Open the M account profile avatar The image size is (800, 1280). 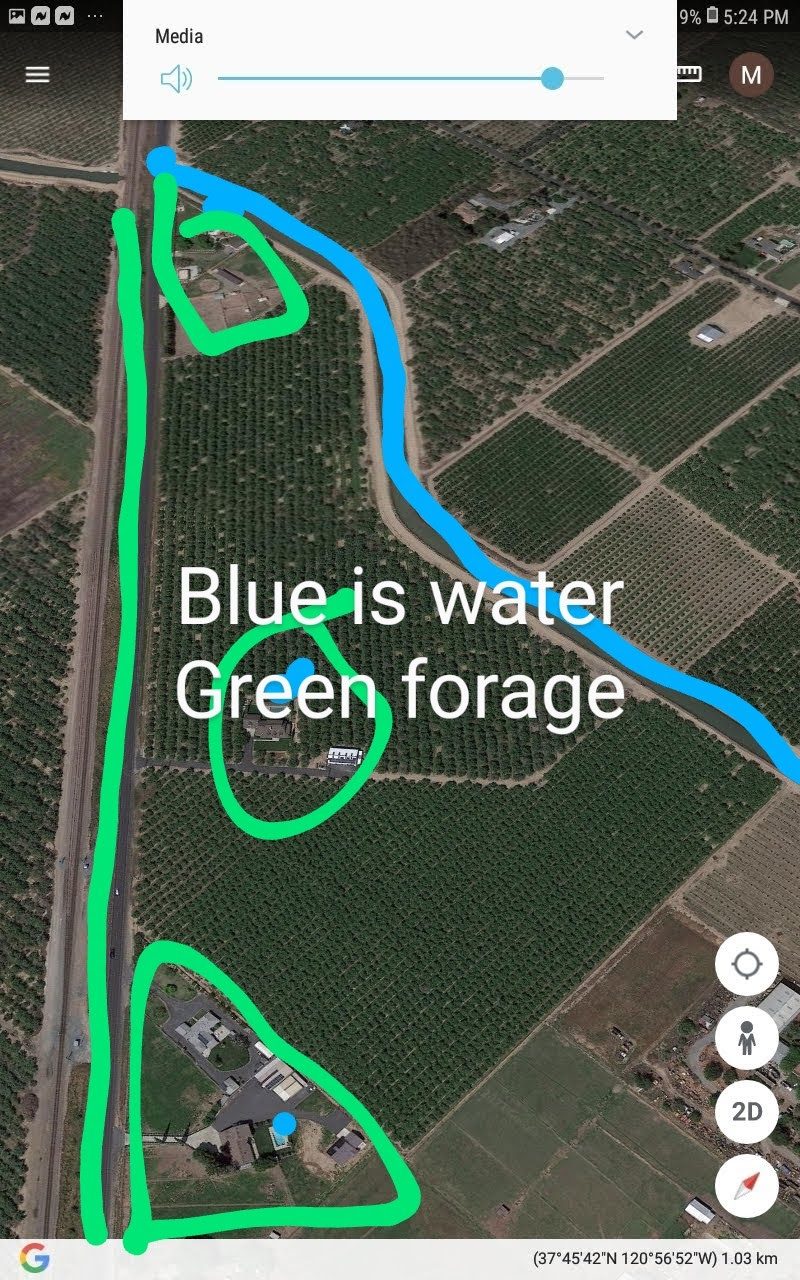tap(751, 74)
